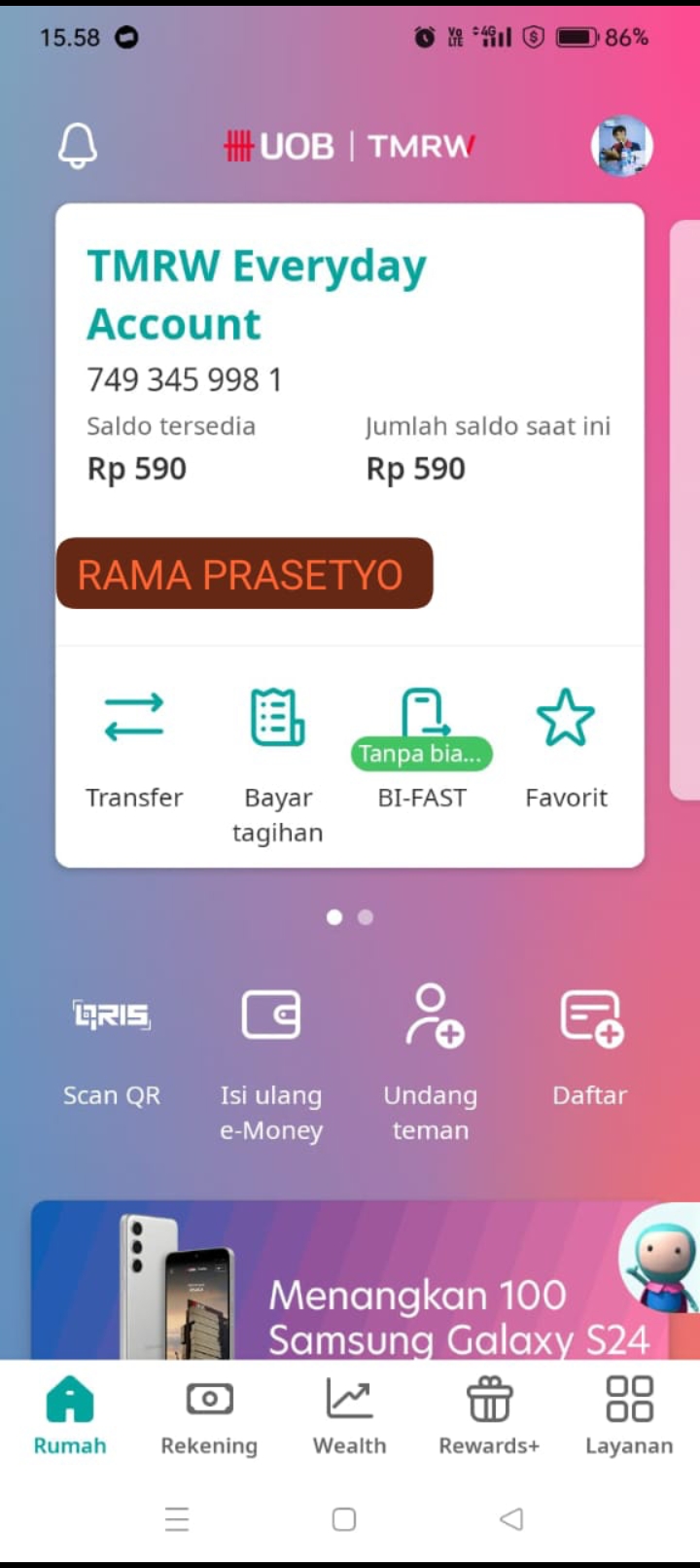700x1568 pixels.
Task: Open the profile picture avatar
Action: tap(622, 146)
